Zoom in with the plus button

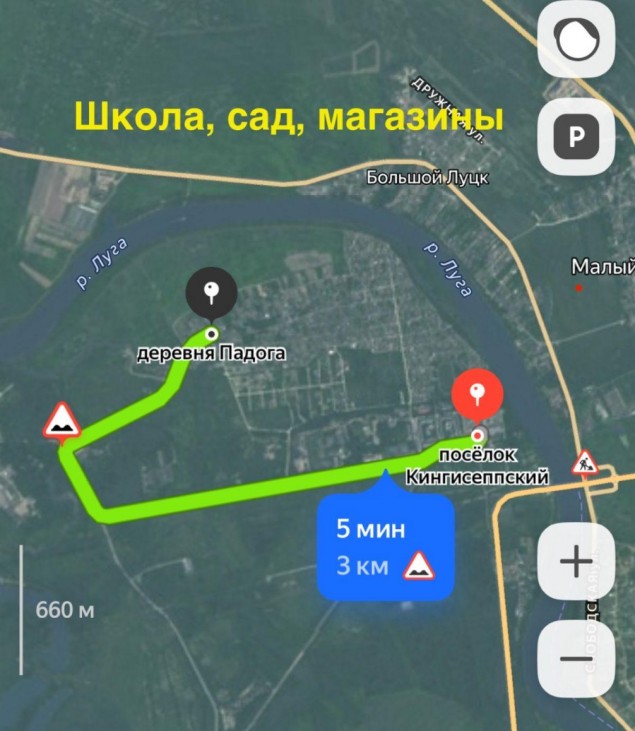click(x=576, y=562)
